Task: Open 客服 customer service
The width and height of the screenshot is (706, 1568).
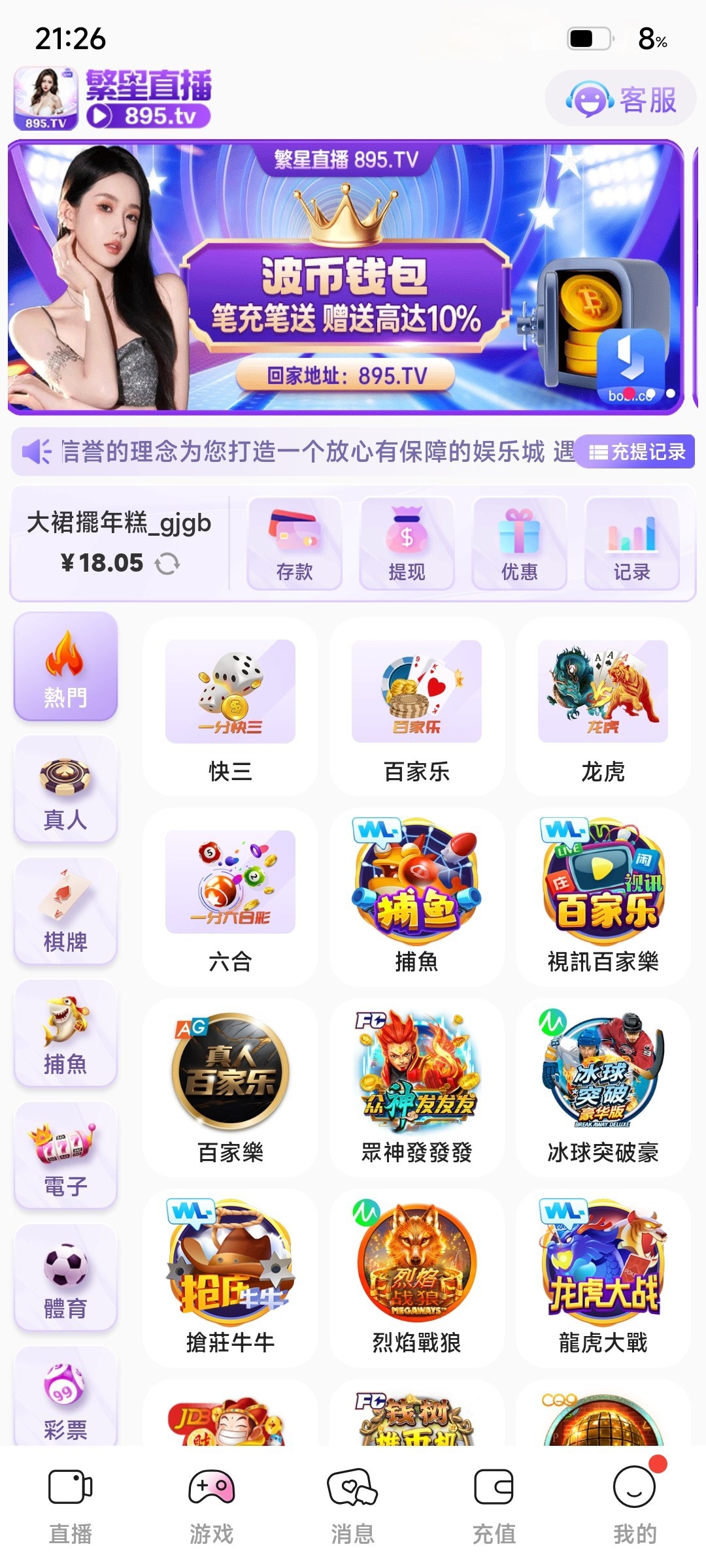Action: 621,100
